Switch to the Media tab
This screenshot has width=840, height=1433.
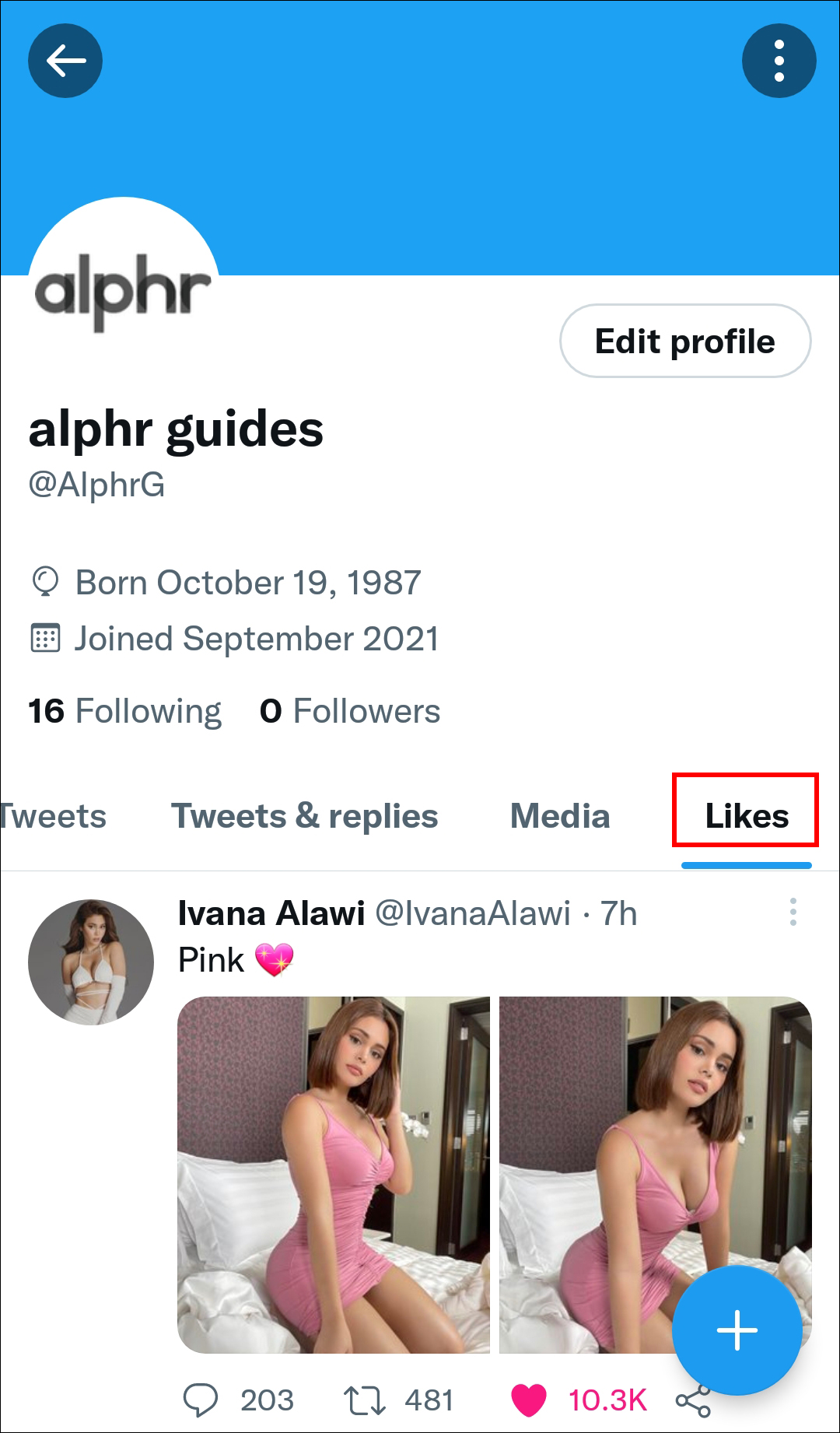click(560, 816)
